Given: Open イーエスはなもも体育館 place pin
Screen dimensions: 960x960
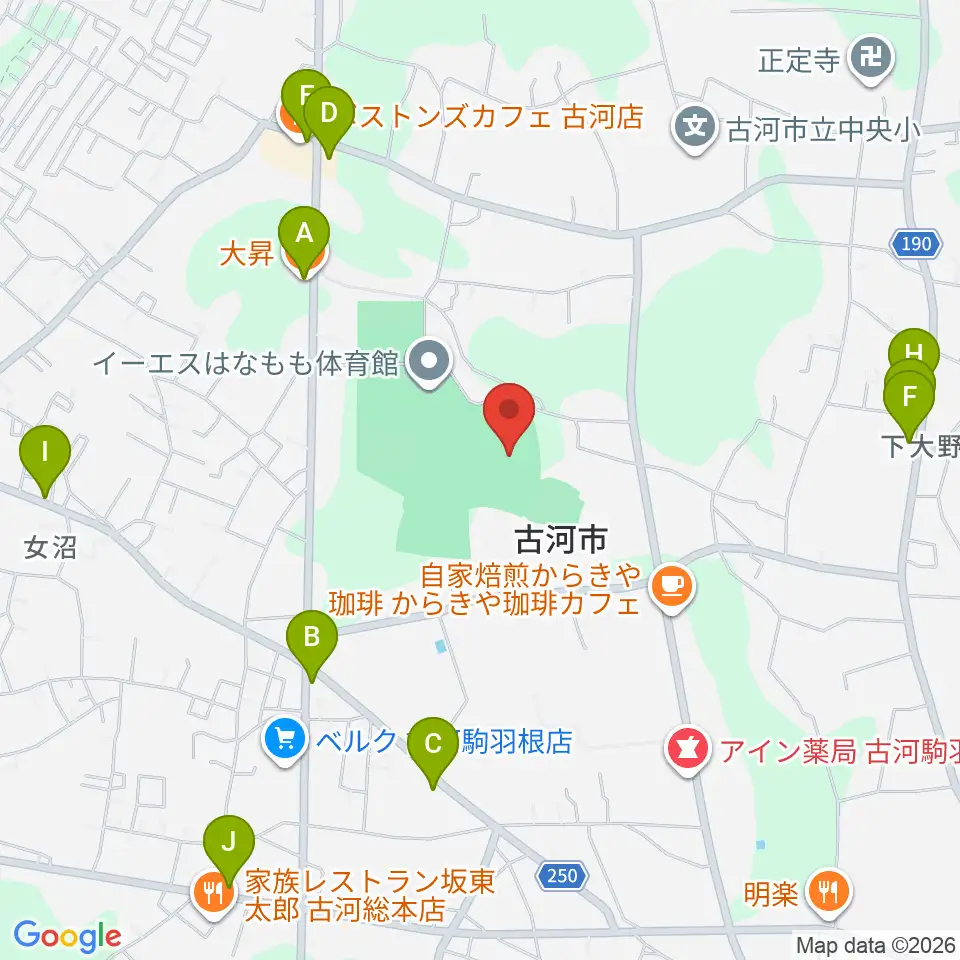Looking at the screenshot, I should tap(429, 362).
